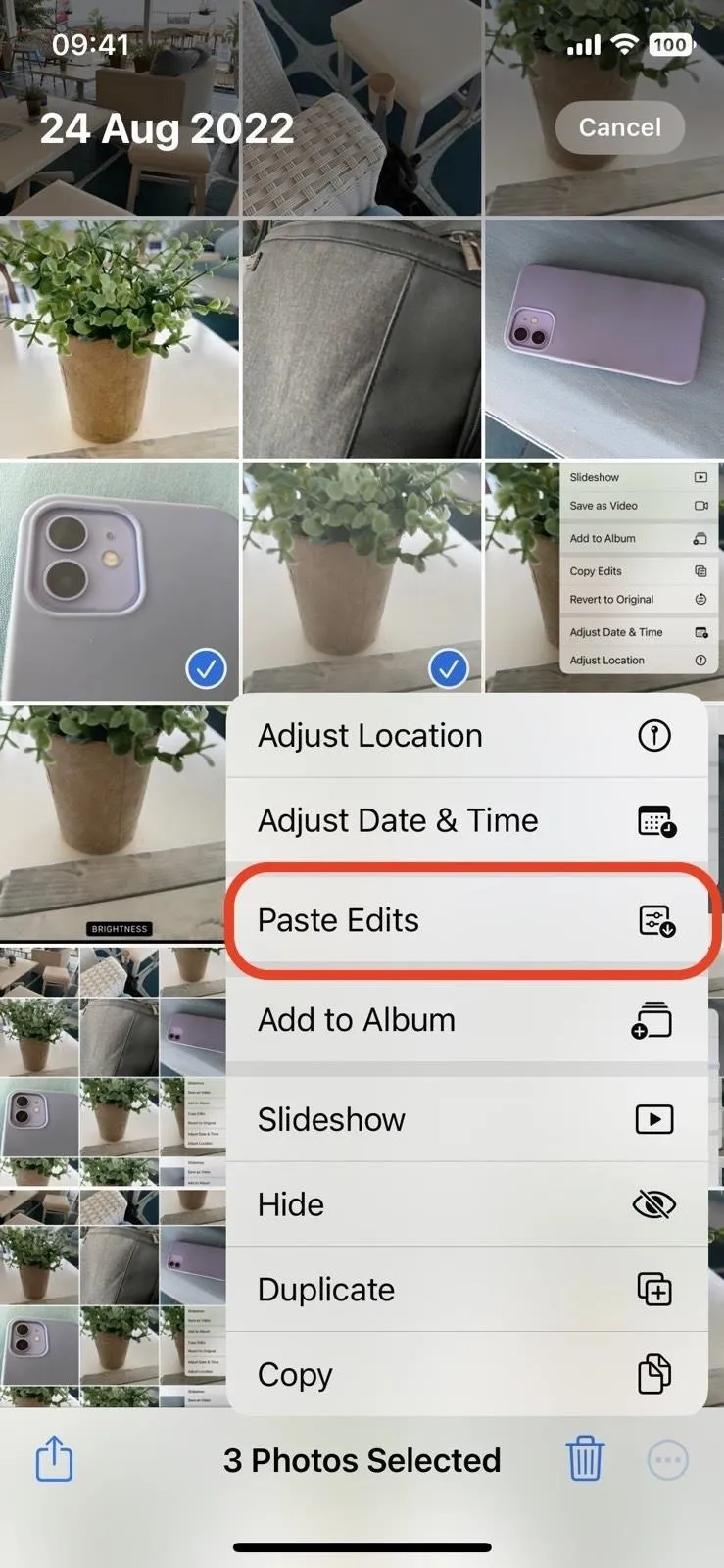Image resolution: width=724 pixels, height=1568 pixels.
Task: Select Adjust Date & Time
Action: pyautogui.click(x=466, y=820)
